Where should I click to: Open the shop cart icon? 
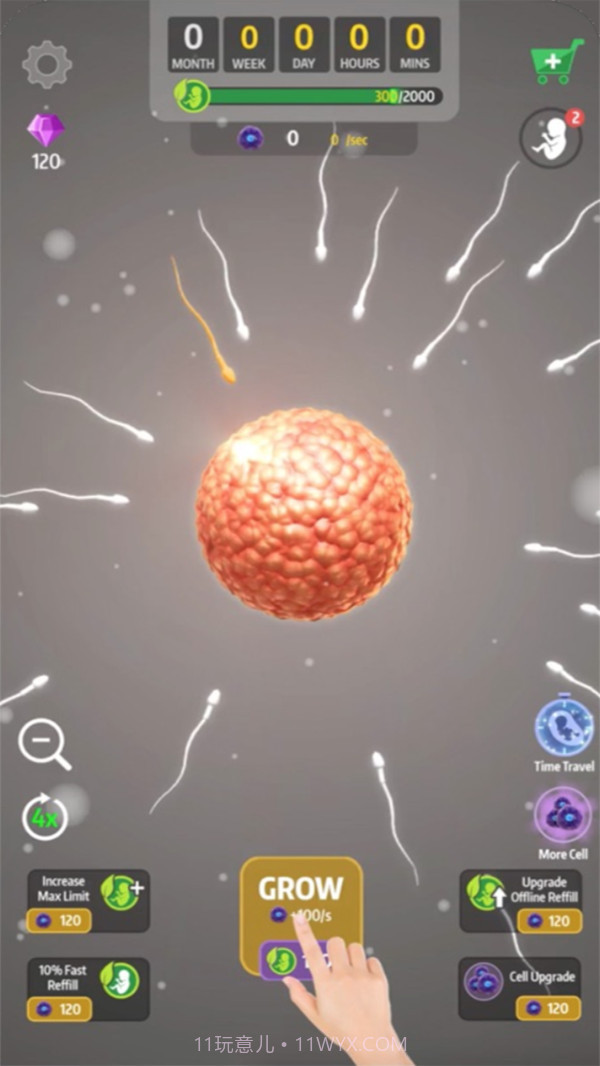click(556, 61)
